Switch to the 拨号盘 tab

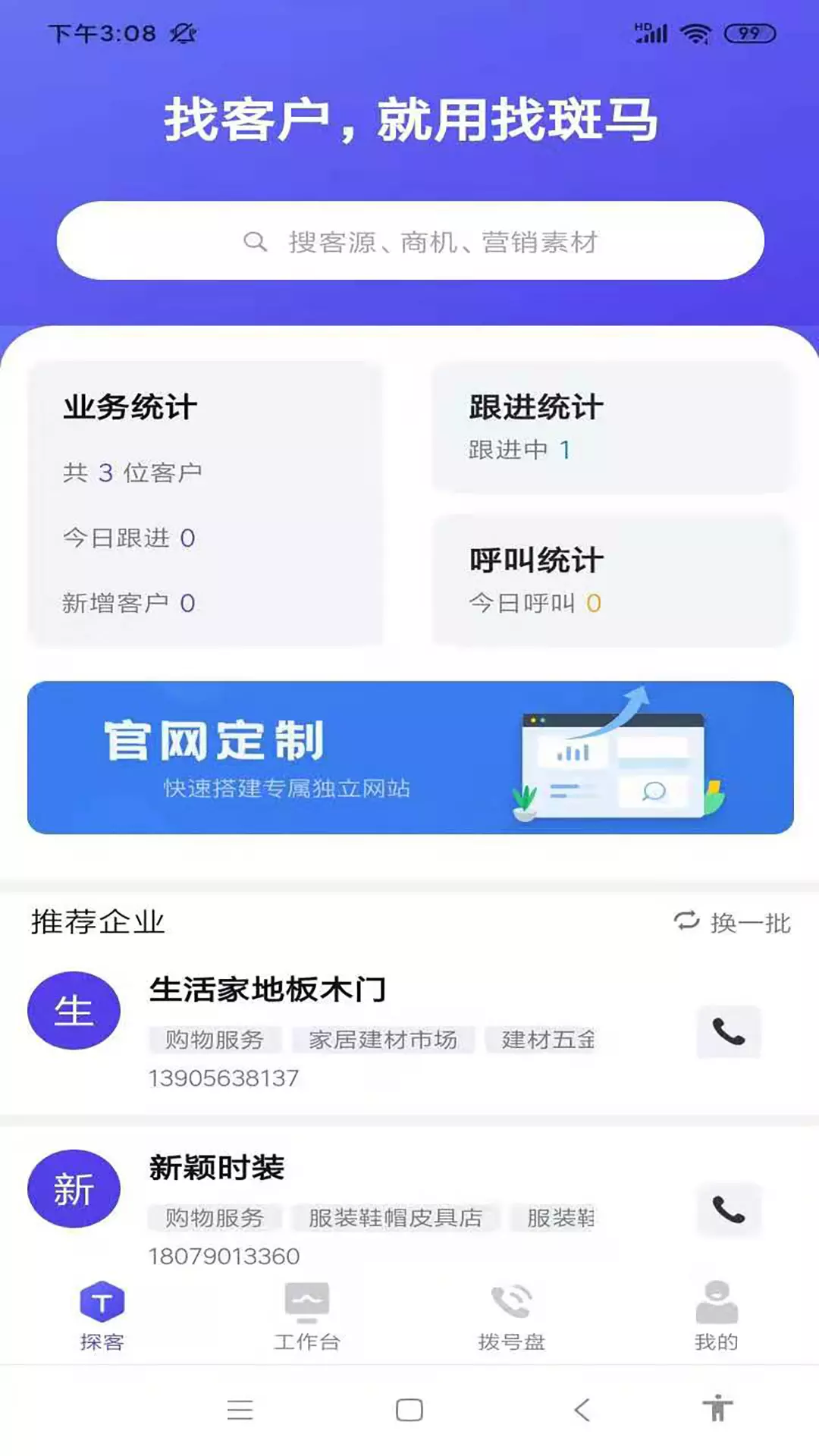[512, 1316]
